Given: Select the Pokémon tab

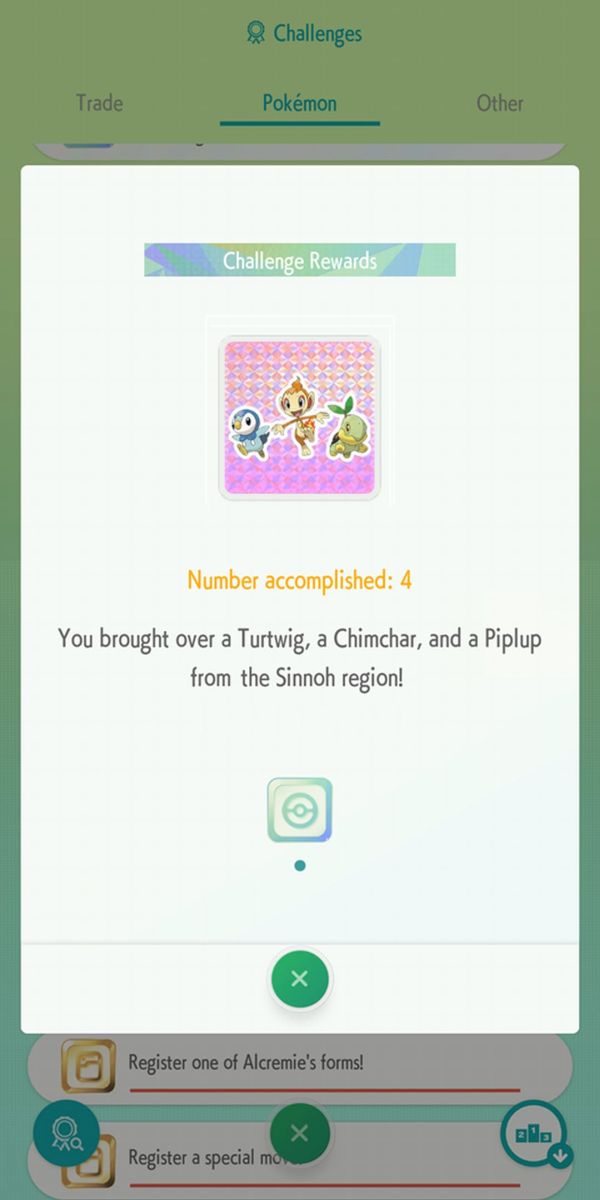Looking at the screenshot, I should pos(299,103).
